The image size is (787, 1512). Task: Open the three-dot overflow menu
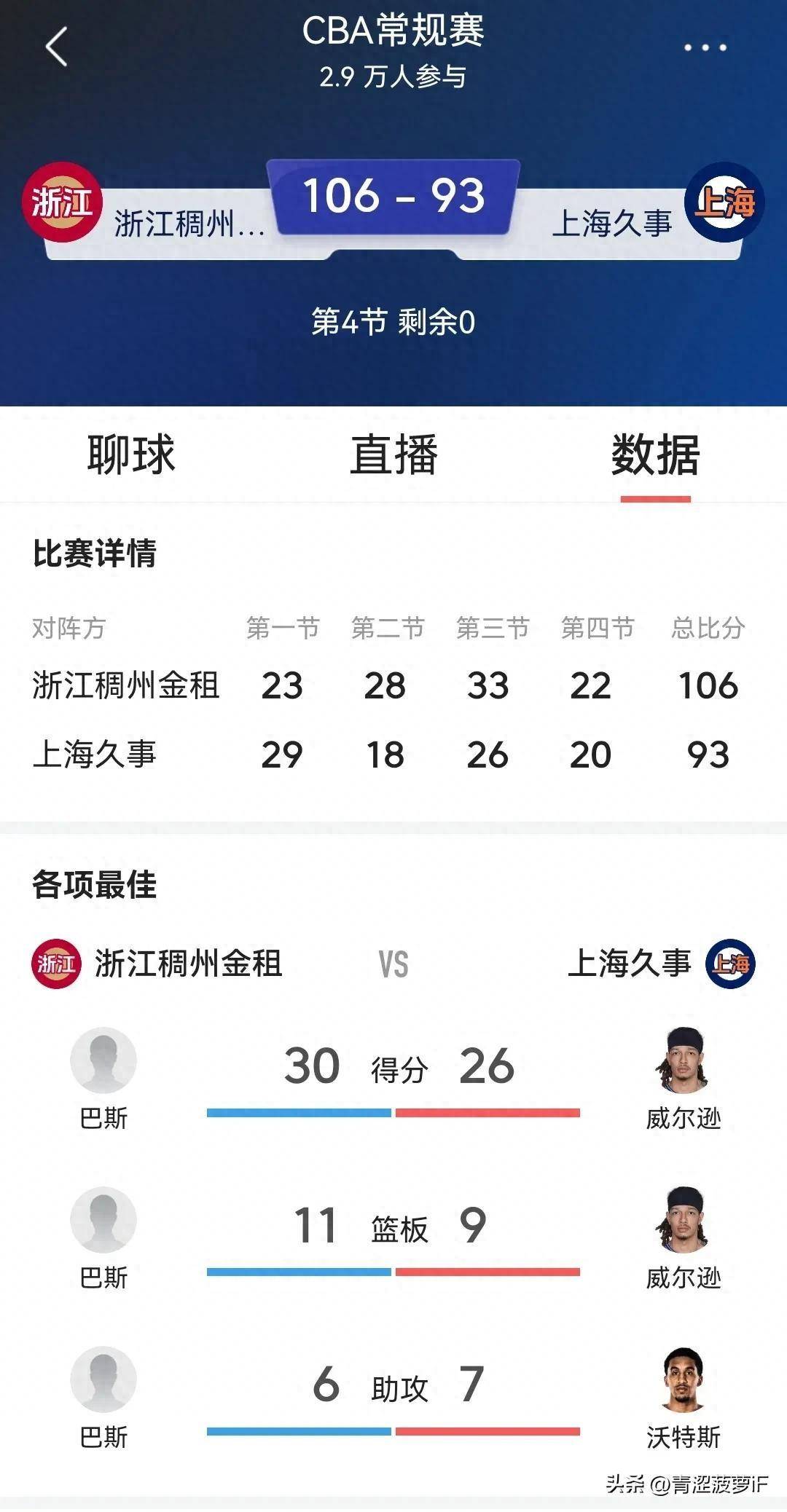[705, 48]
